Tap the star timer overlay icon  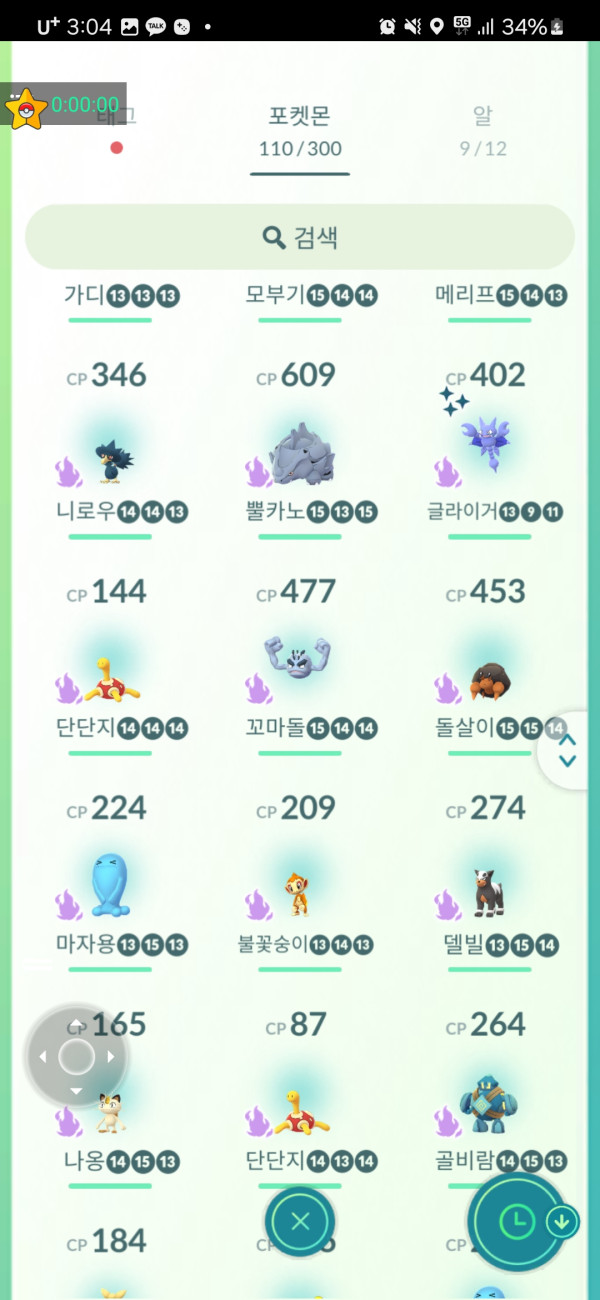[x=25, y=106]
